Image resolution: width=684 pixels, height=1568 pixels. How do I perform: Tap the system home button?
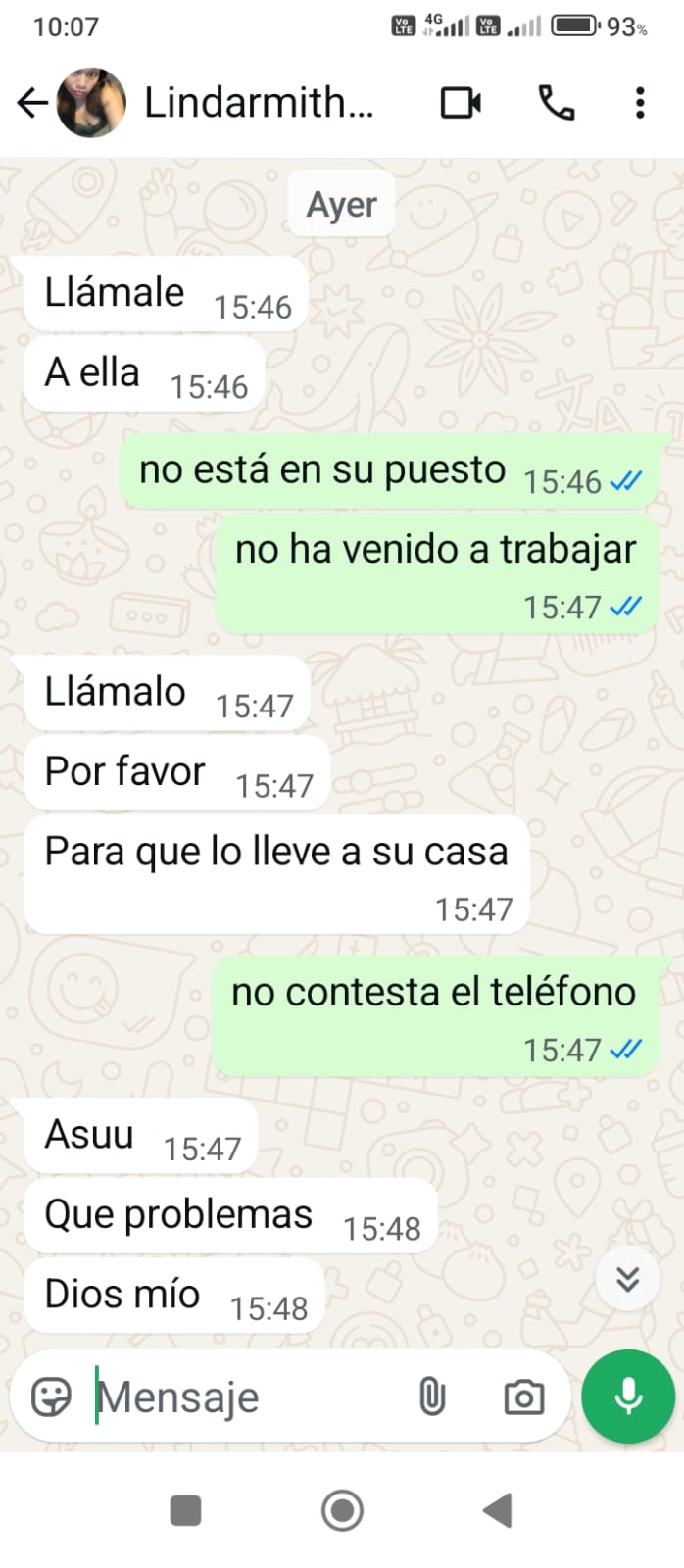coord(342,1510)
